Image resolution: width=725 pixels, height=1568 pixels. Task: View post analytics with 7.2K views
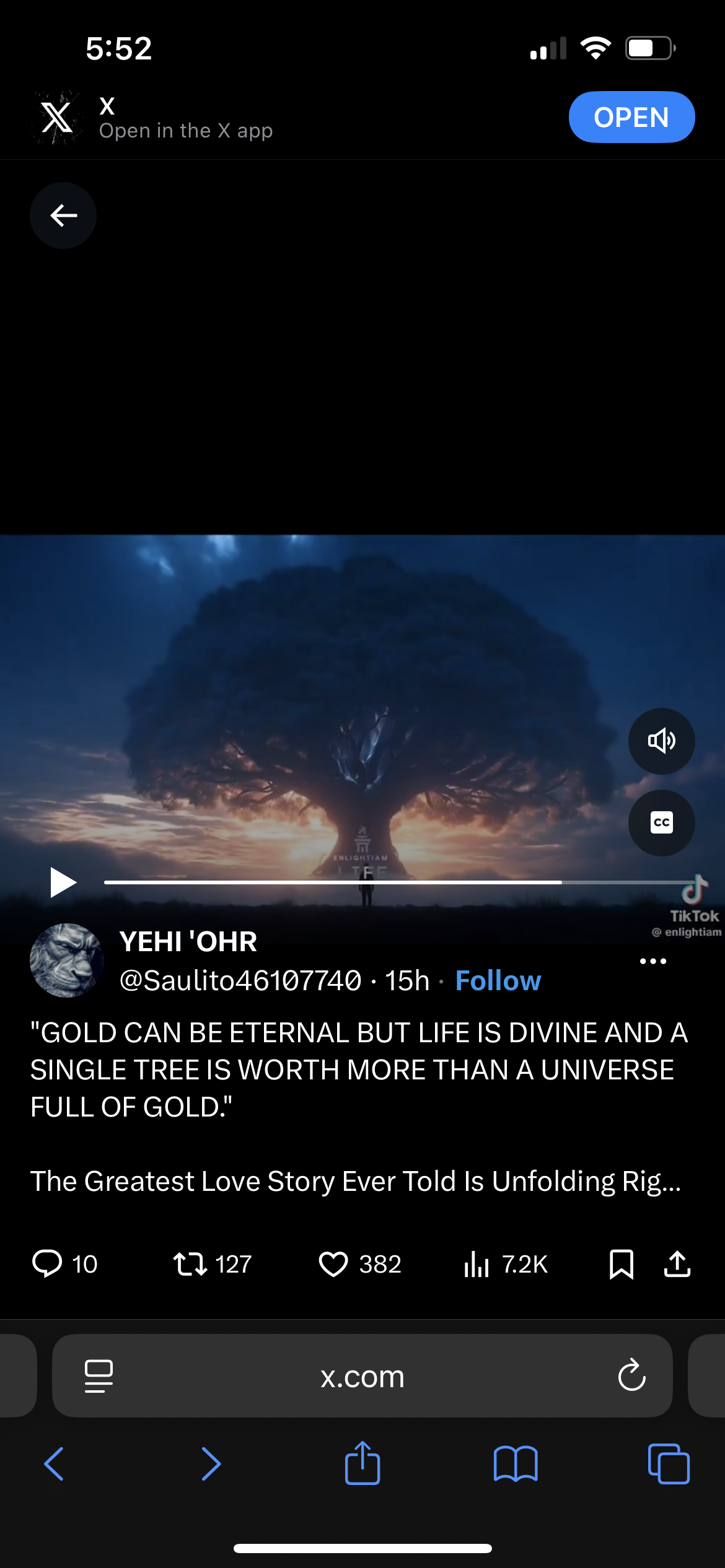click(x=477, y=1263)
